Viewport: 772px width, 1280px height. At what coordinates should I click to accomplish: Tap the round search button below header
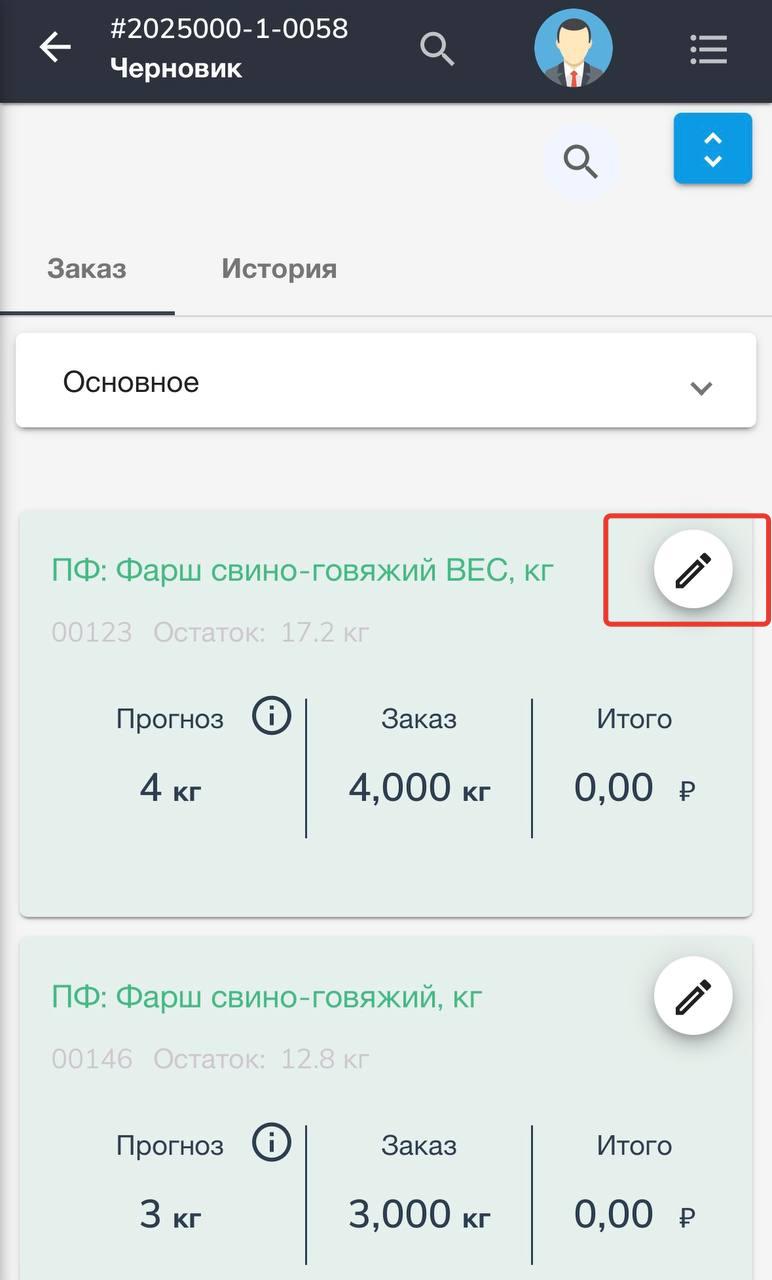(580, 160)
